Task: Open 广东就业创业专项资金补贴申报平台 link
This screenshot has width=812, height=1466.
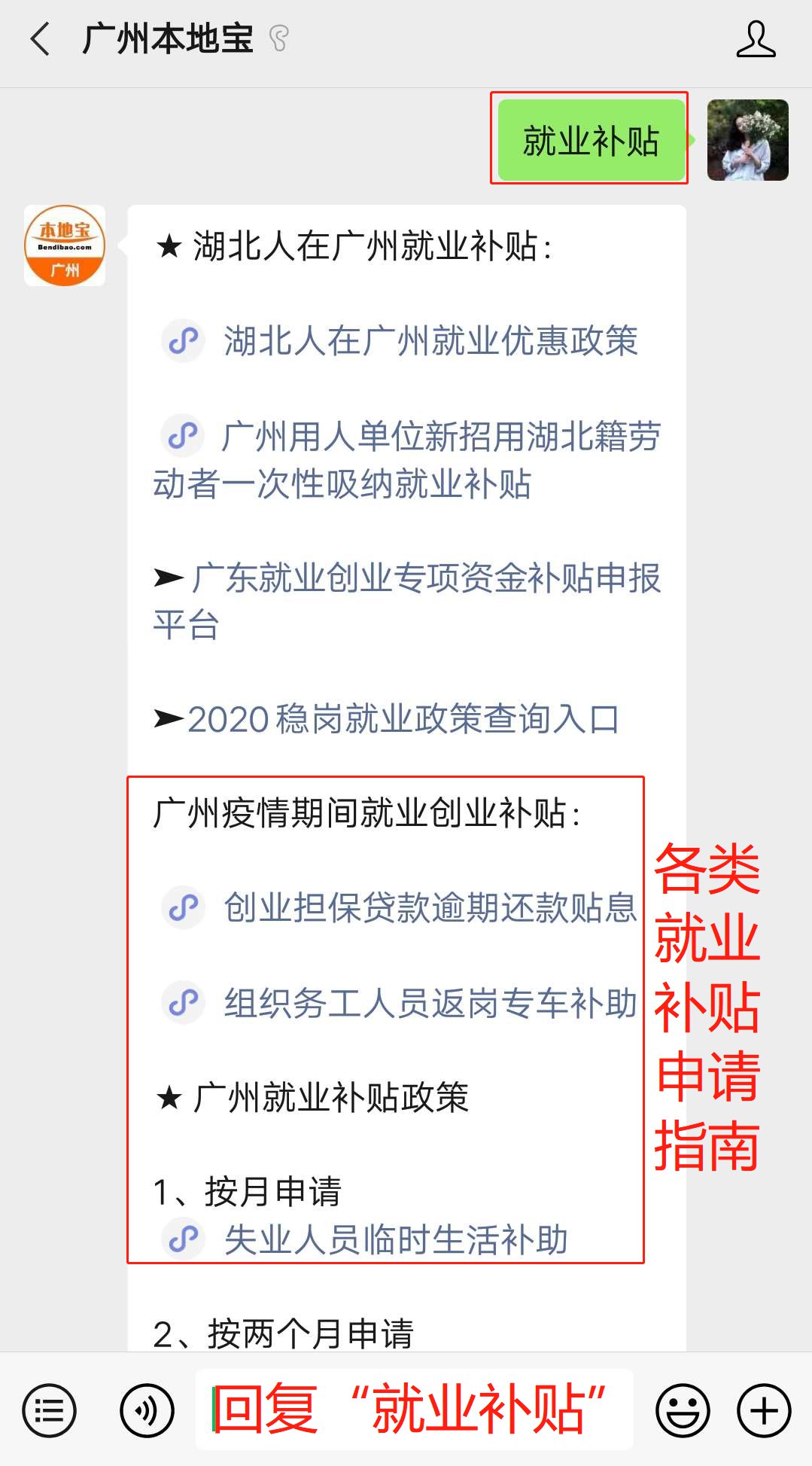Action: coord(406,601)
